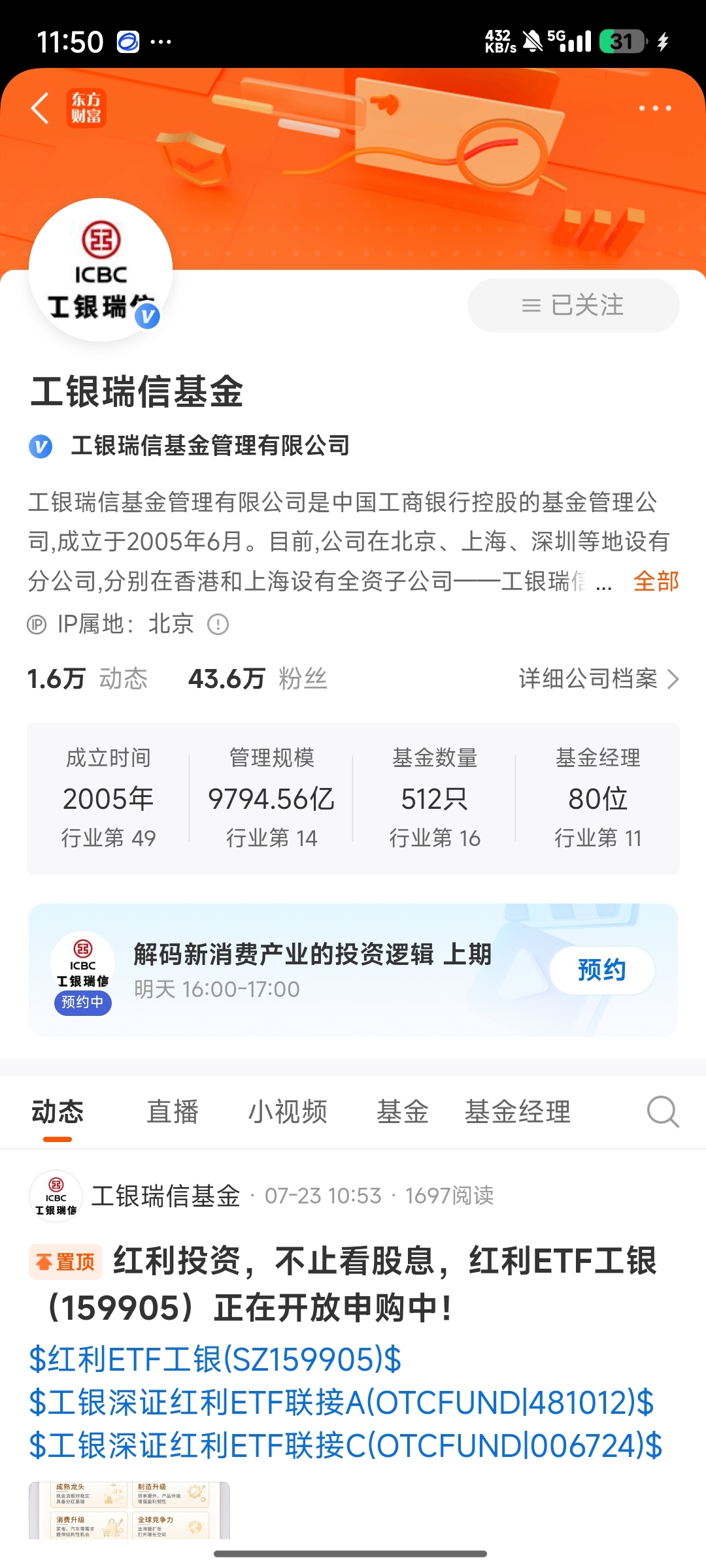This screenshot has width=706, height=1568.
Task: Open the $红利ETF工银(SZ159905)$ stock link
Action: coord(215,1359)
